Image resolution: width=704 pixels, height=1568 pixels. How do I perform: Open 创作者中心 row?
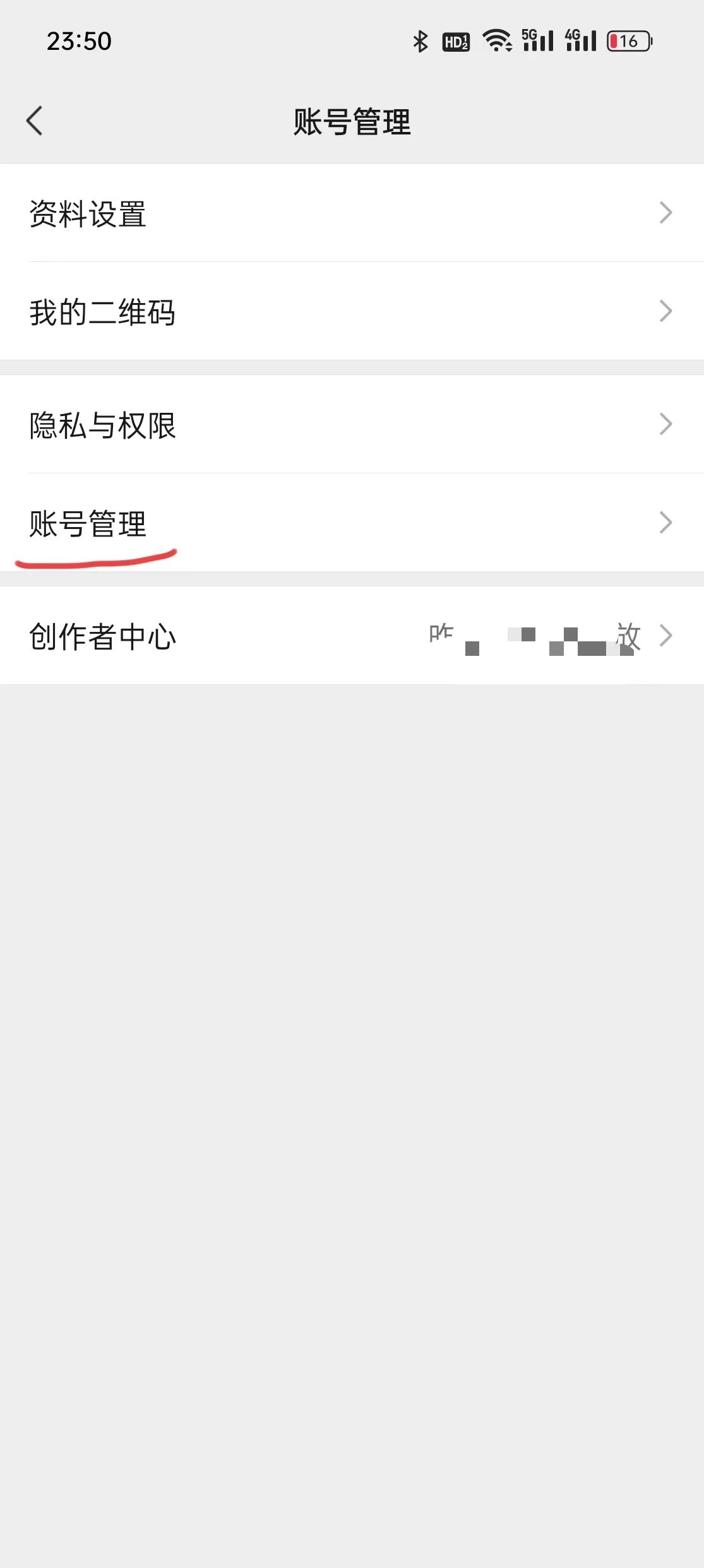(x=352, y=636)
